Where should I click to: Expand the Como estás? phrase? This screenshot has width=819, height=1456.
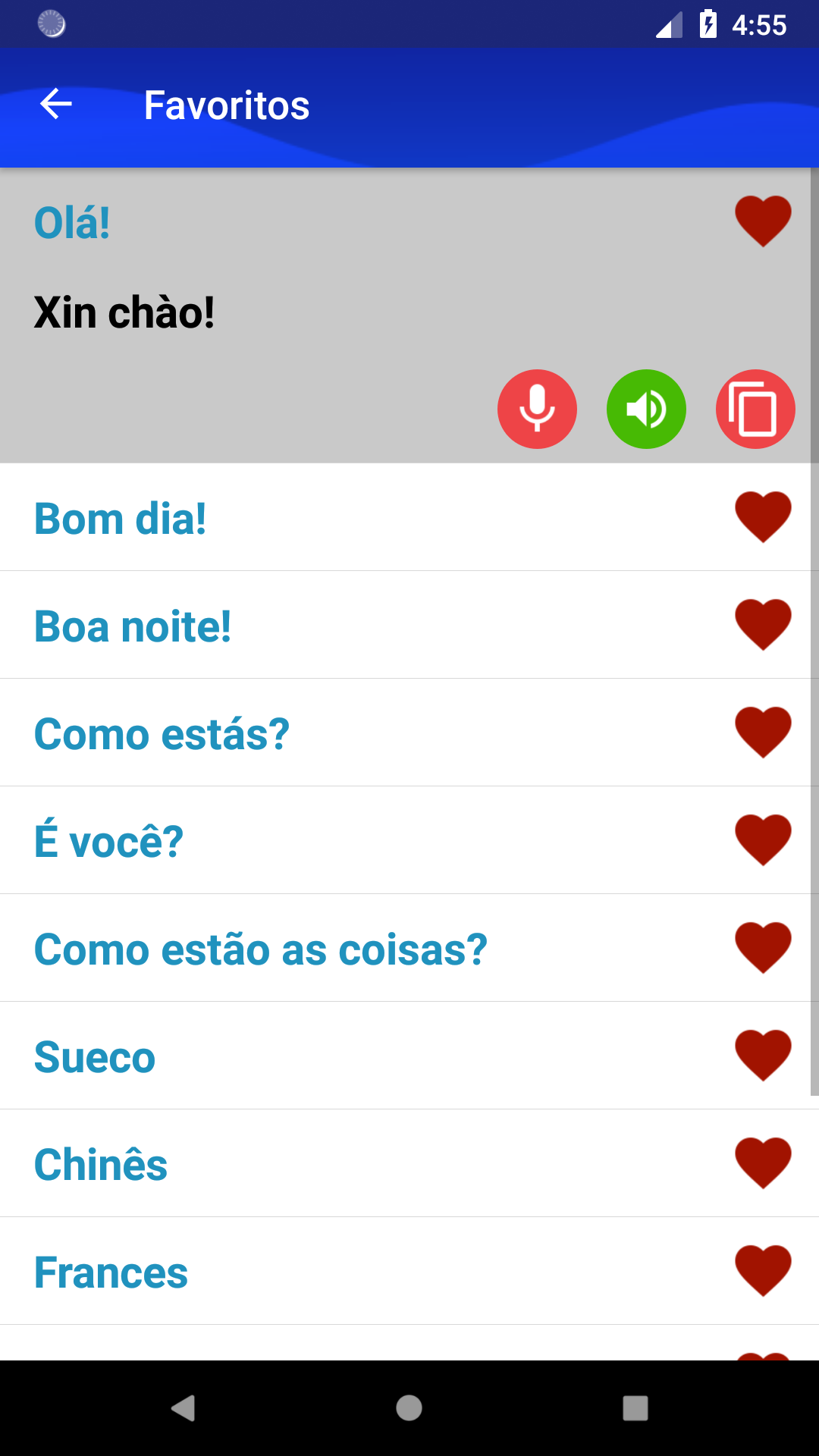tap(405, 733)
